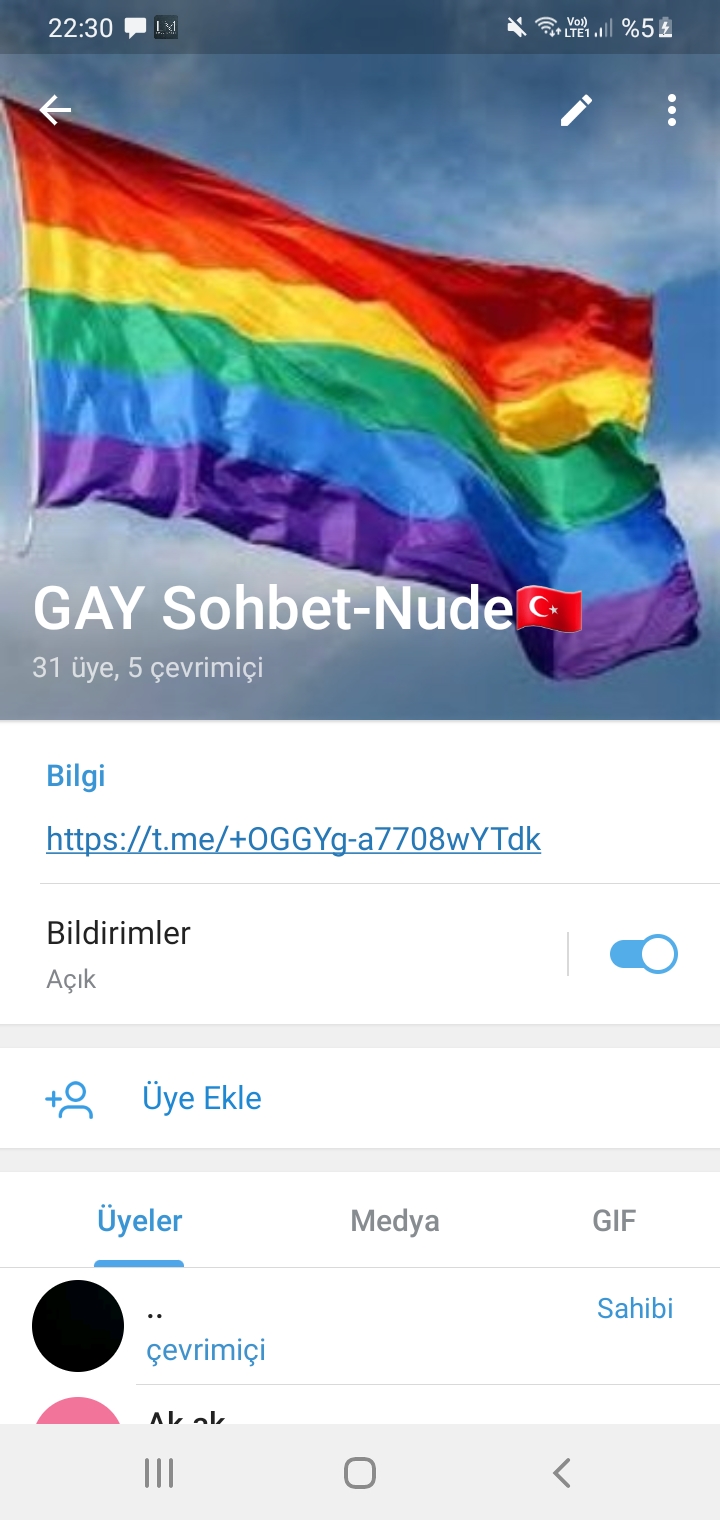Switch to the Medya tab
Viewport: 720px width, 1520px height.
394,1221
